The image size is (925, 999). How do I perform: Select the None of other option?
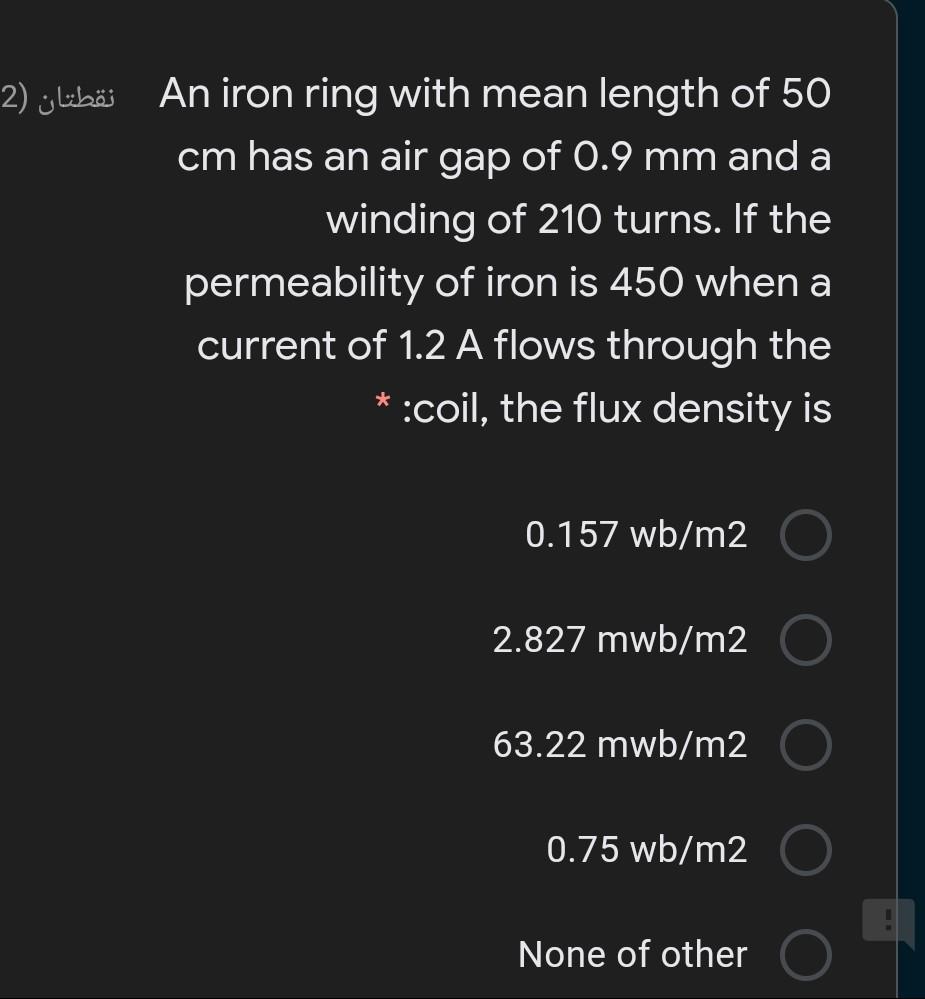(805, 955)
